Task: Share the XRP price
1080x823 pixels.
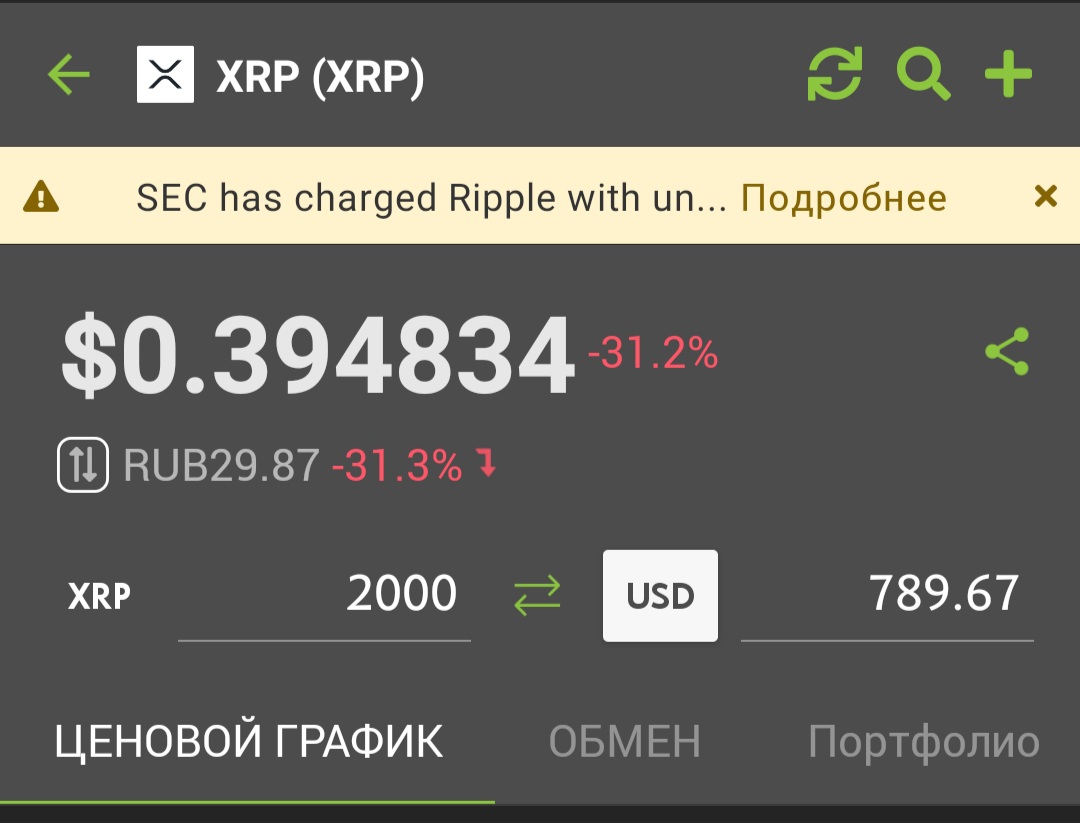Action: 1007,352
